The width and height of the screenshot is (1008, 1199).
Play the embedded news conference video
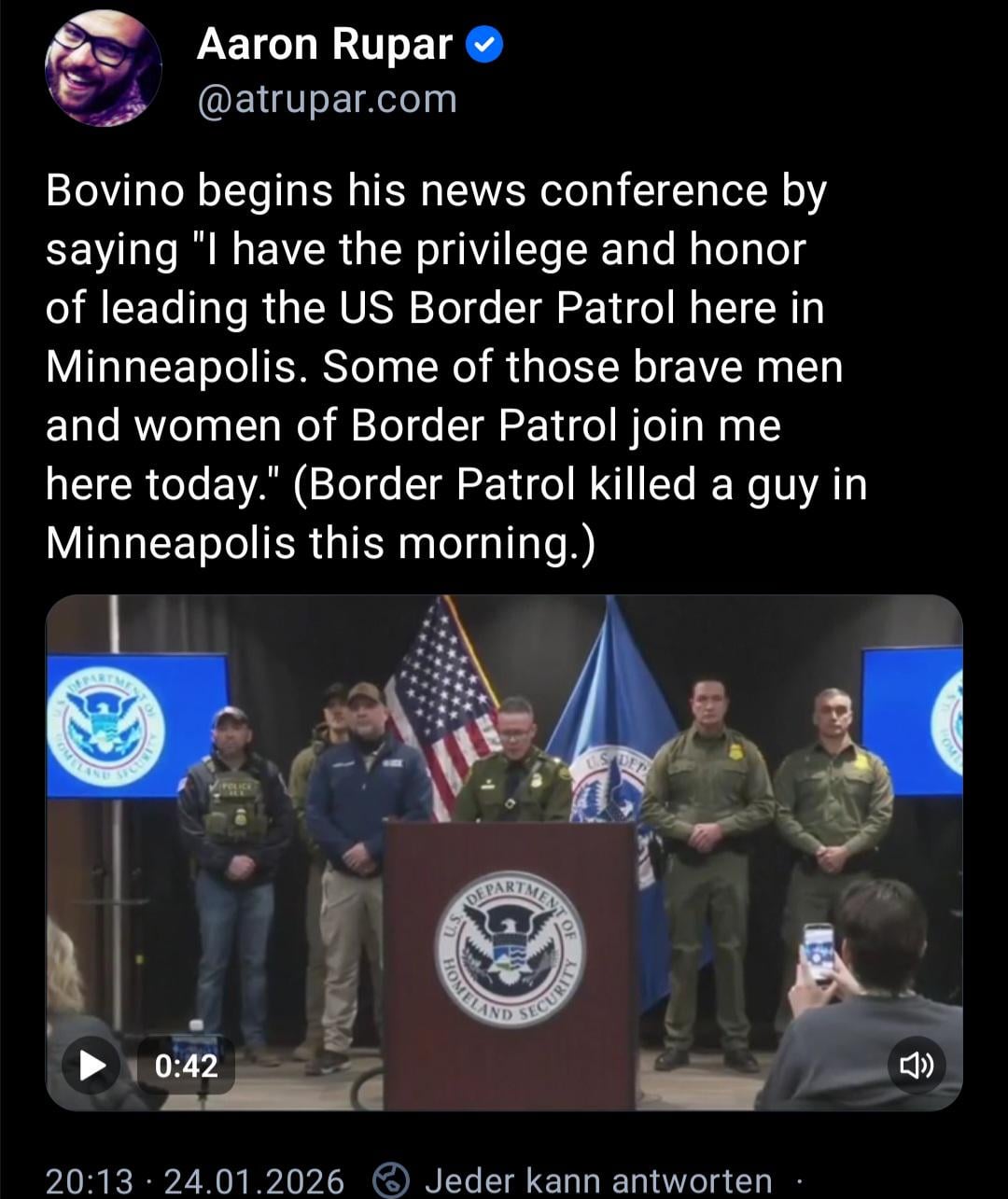[91, 1065]
